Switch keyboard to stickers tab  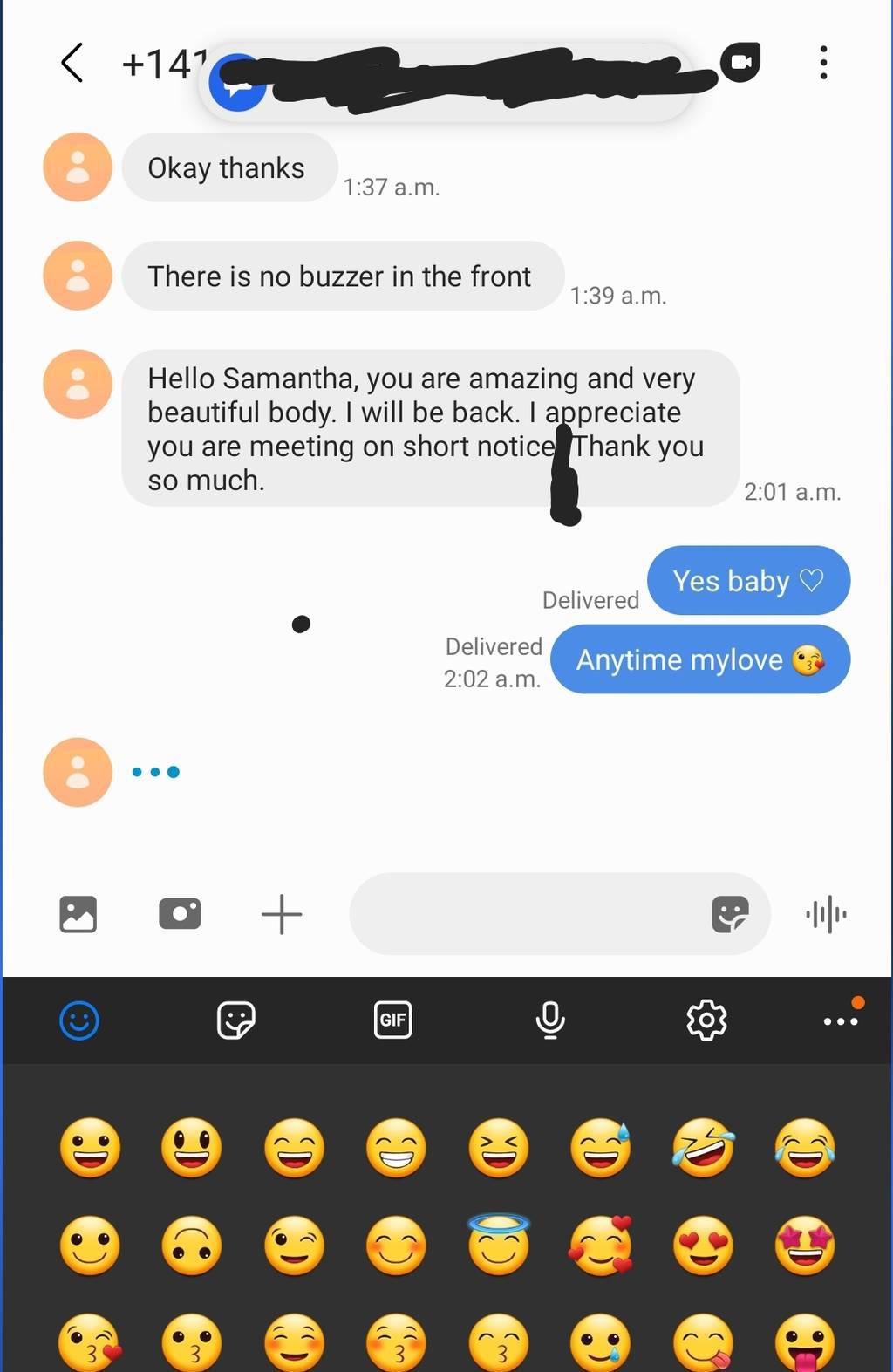235,1020
